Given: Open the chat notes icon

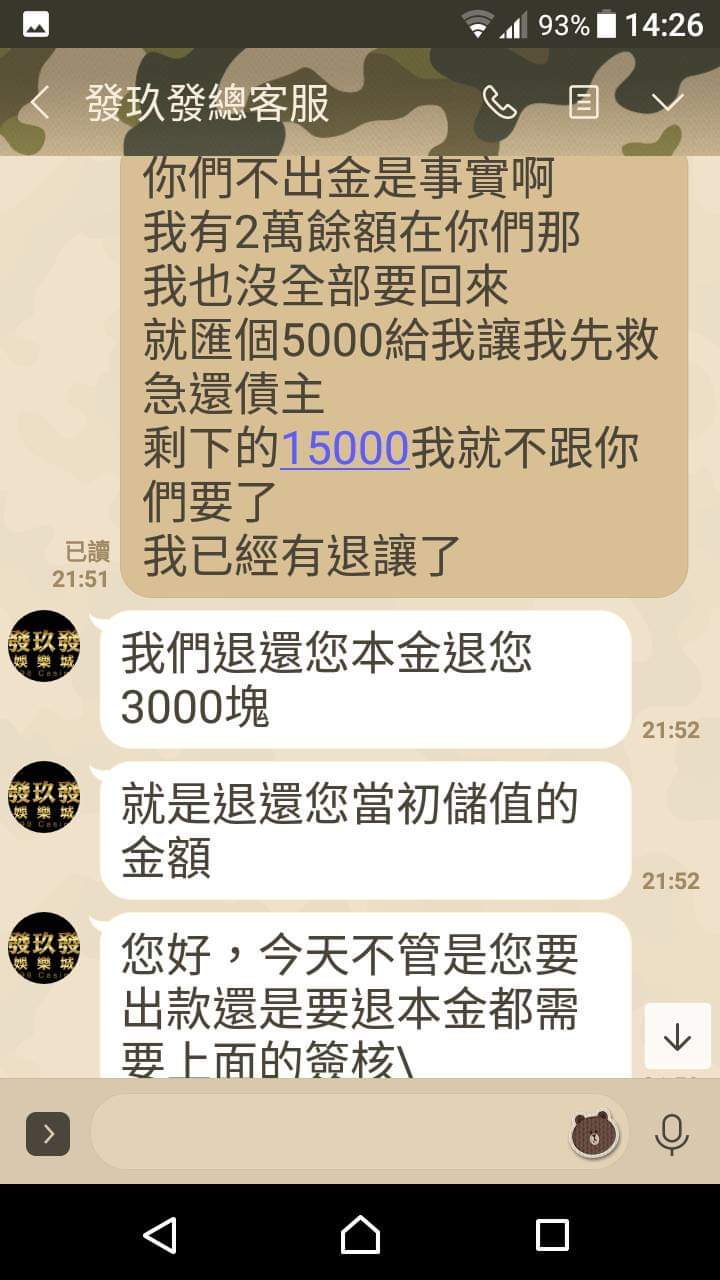Looking at the screenshot, I should click(x=584, y=102).
